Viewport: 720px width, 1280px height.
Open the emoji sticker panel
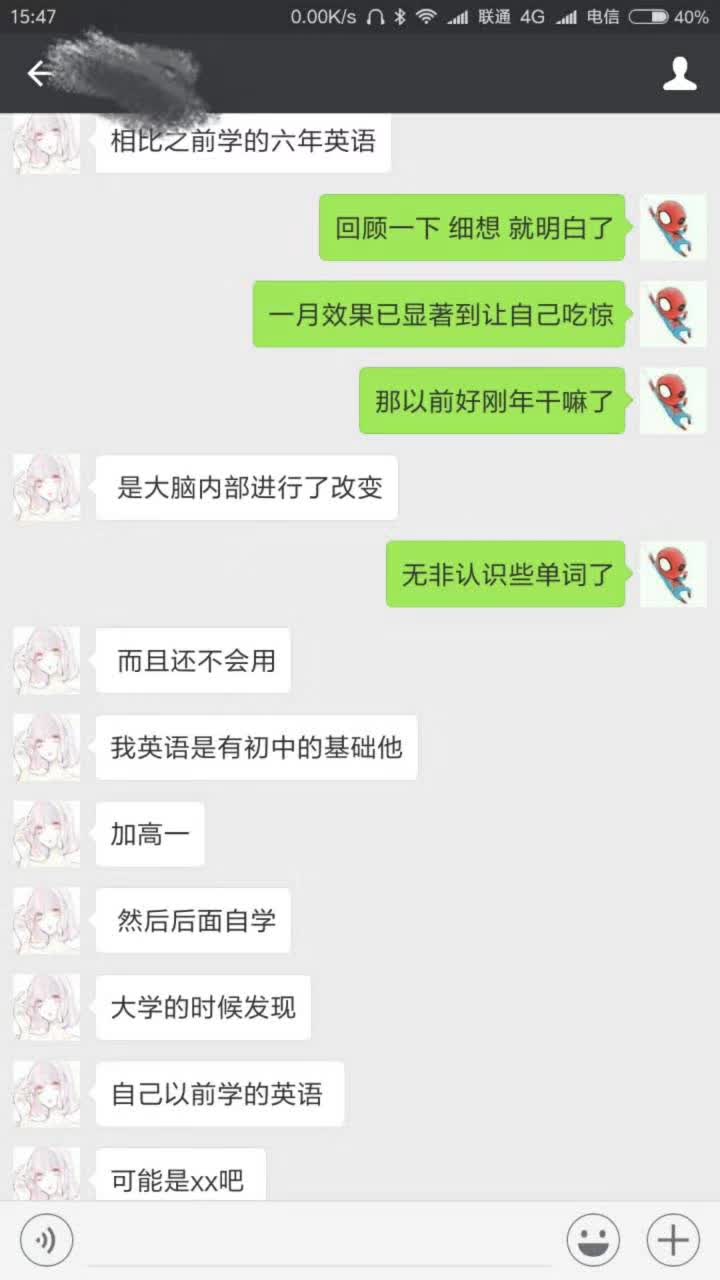(593, 1241)
